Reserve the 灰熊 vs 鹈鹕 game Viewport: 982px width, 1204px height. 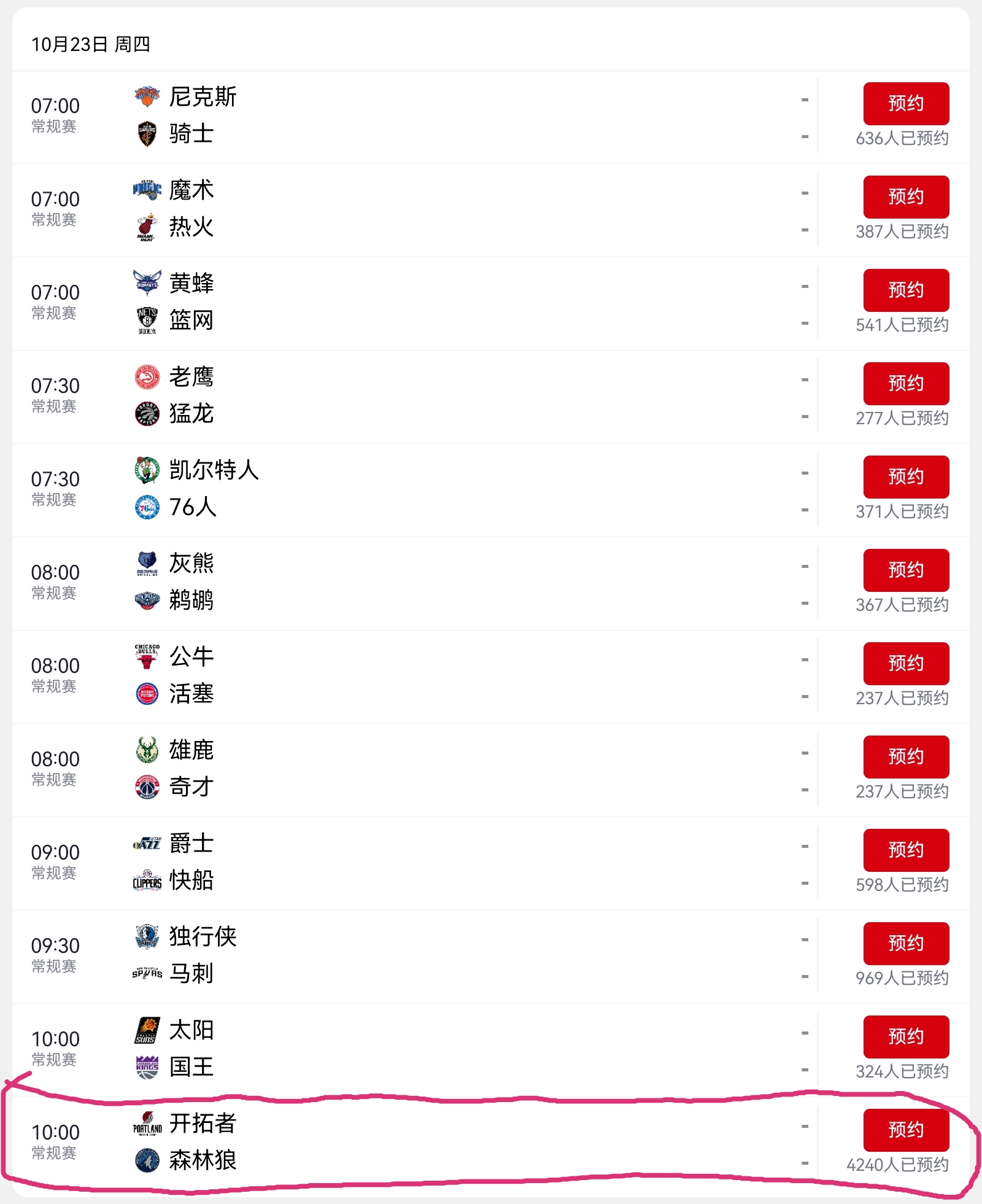coord(905,570)
